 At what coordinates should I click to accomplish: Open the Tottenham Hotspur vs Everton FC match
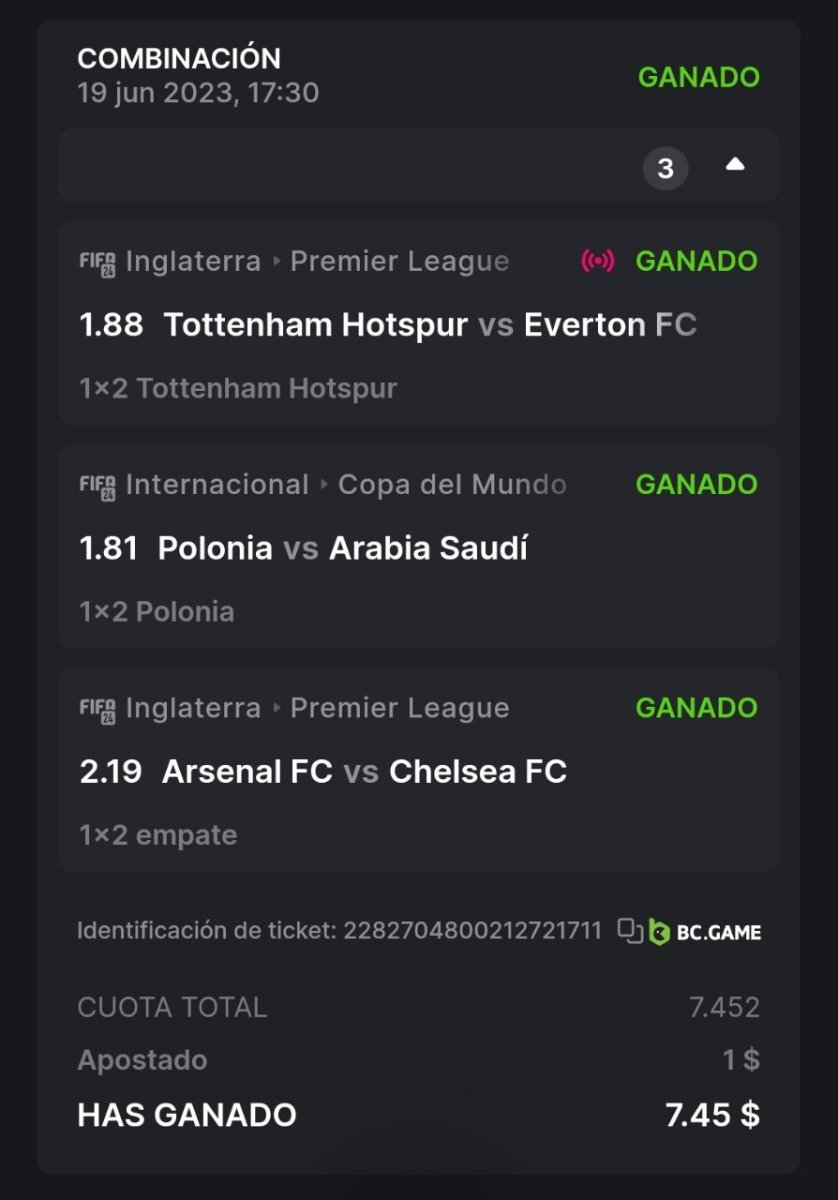(x=429, y=325)
